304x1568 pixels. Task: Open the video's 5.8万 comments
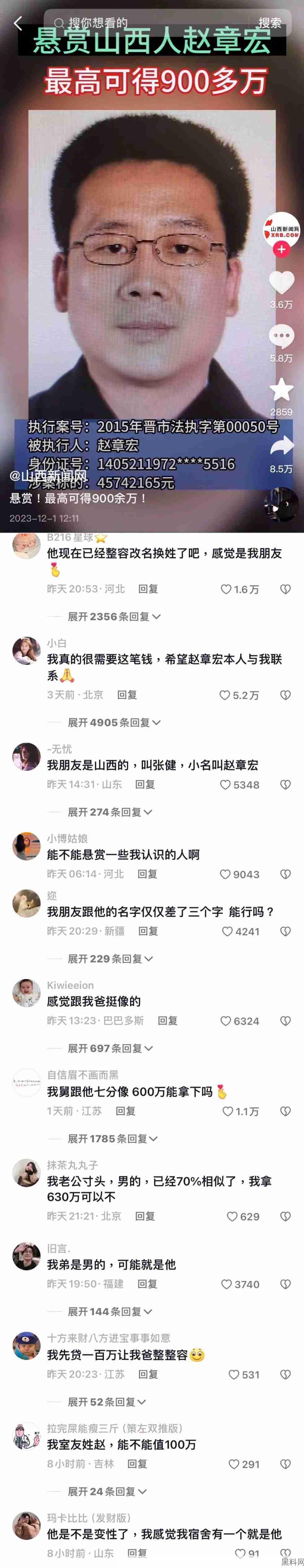pos(281,336)
